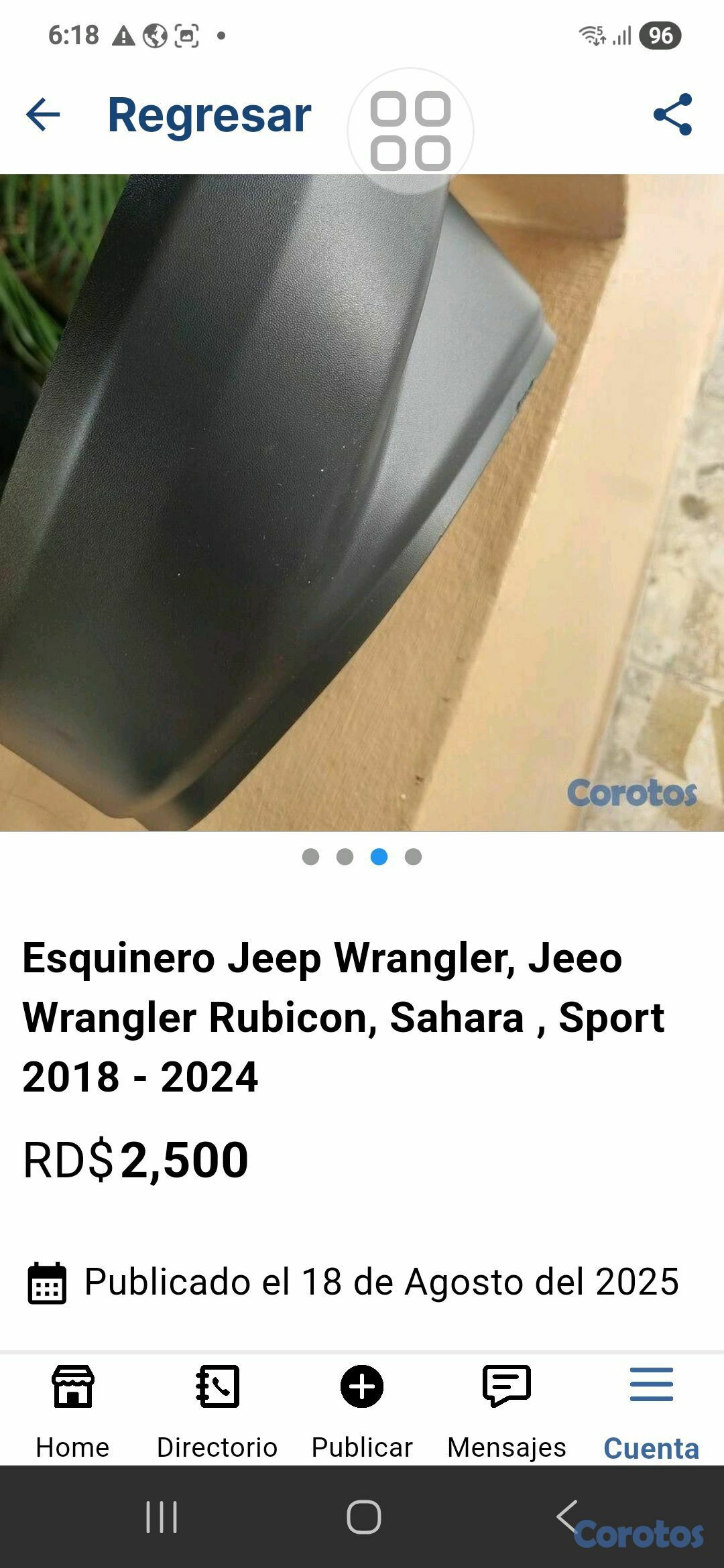Share this Jeep Wrangler listing
The width and height of the screenshot is (724, 1568).
[672, 114]
